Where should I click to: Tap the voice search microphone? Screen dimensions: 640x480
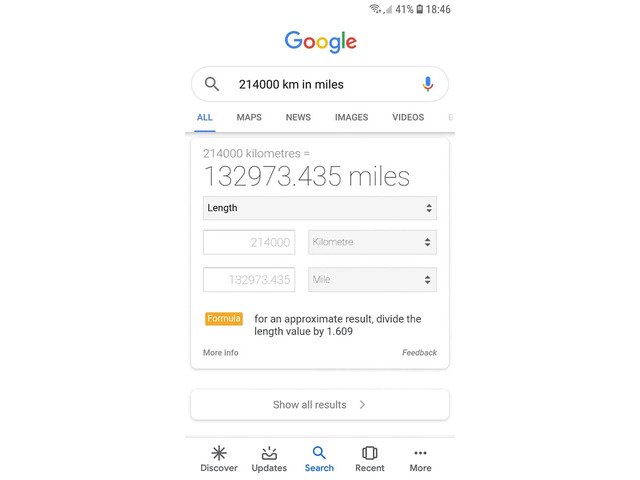pyautogui.click(x=428, y=84)
